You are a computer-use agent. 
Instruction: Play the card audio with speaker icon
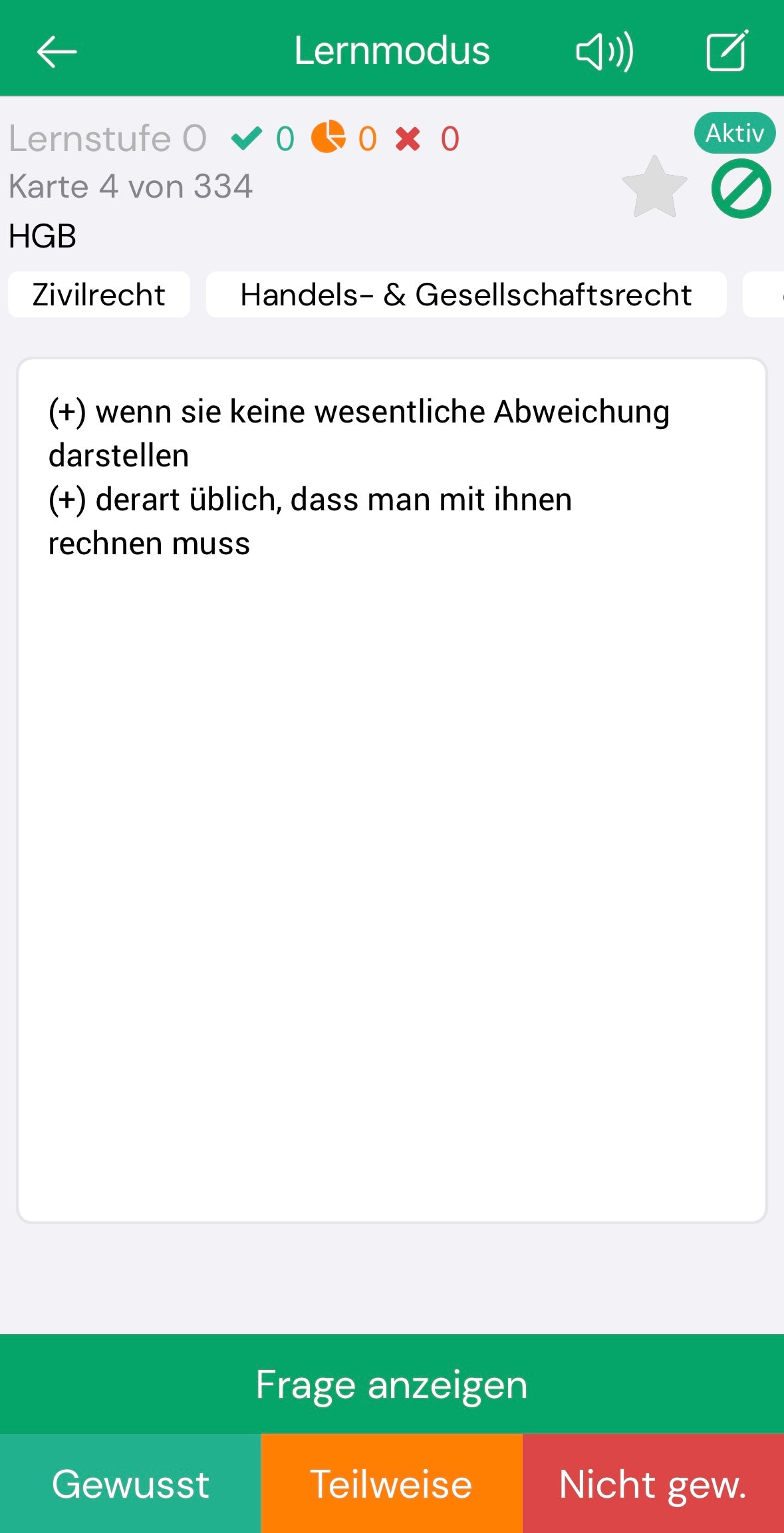pyautogui.click(x=604, y=52)
